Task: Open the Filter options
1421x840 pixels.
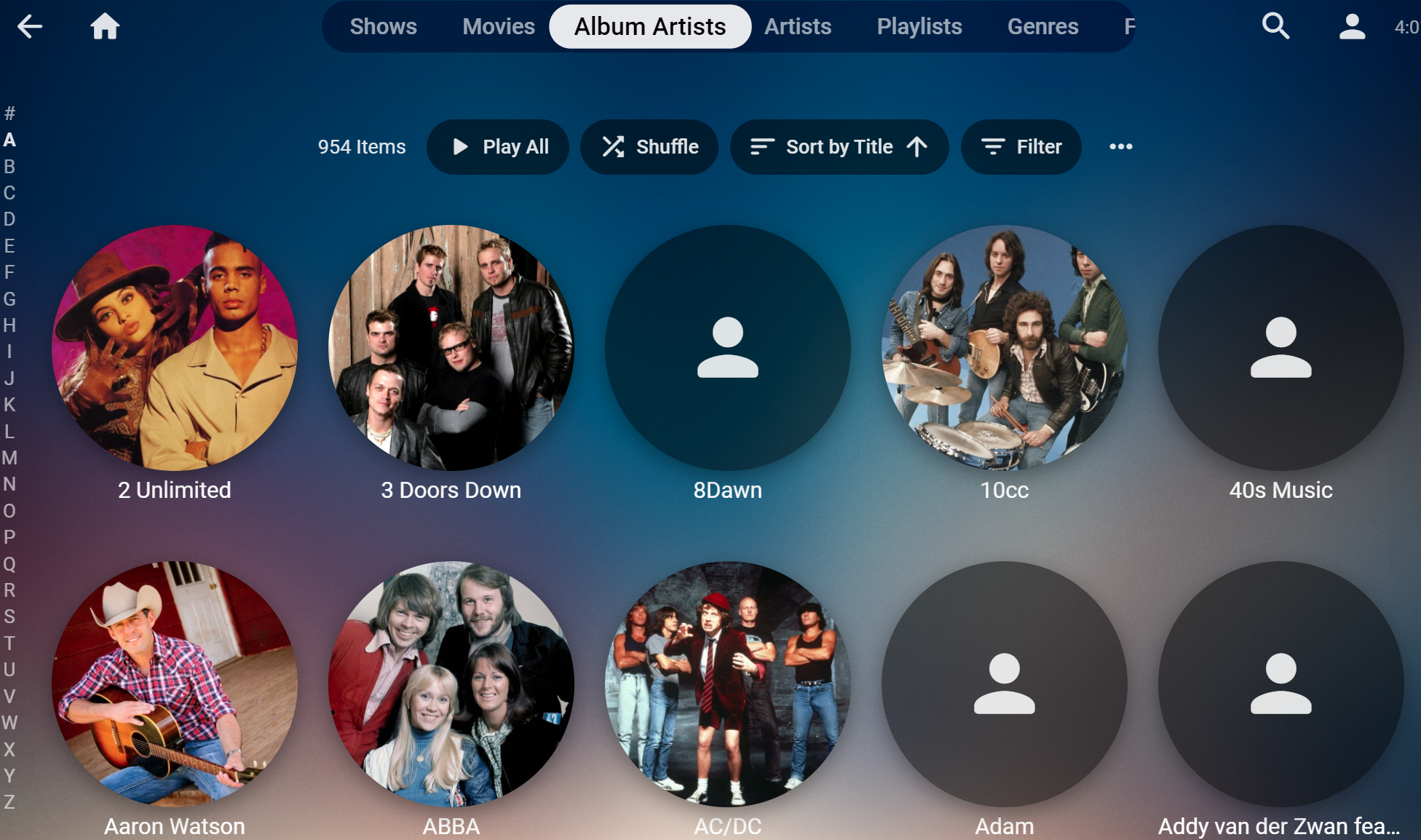Action: [1021, 147]
